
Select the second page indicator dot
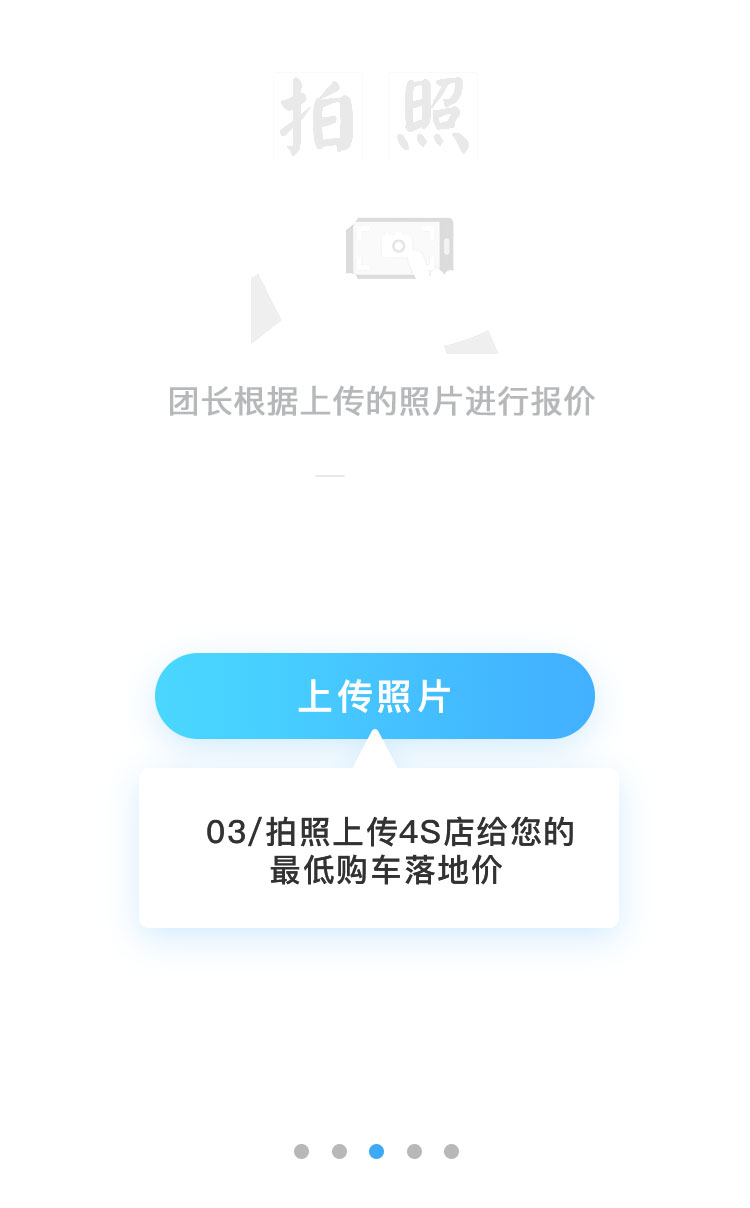point(339,1151)
